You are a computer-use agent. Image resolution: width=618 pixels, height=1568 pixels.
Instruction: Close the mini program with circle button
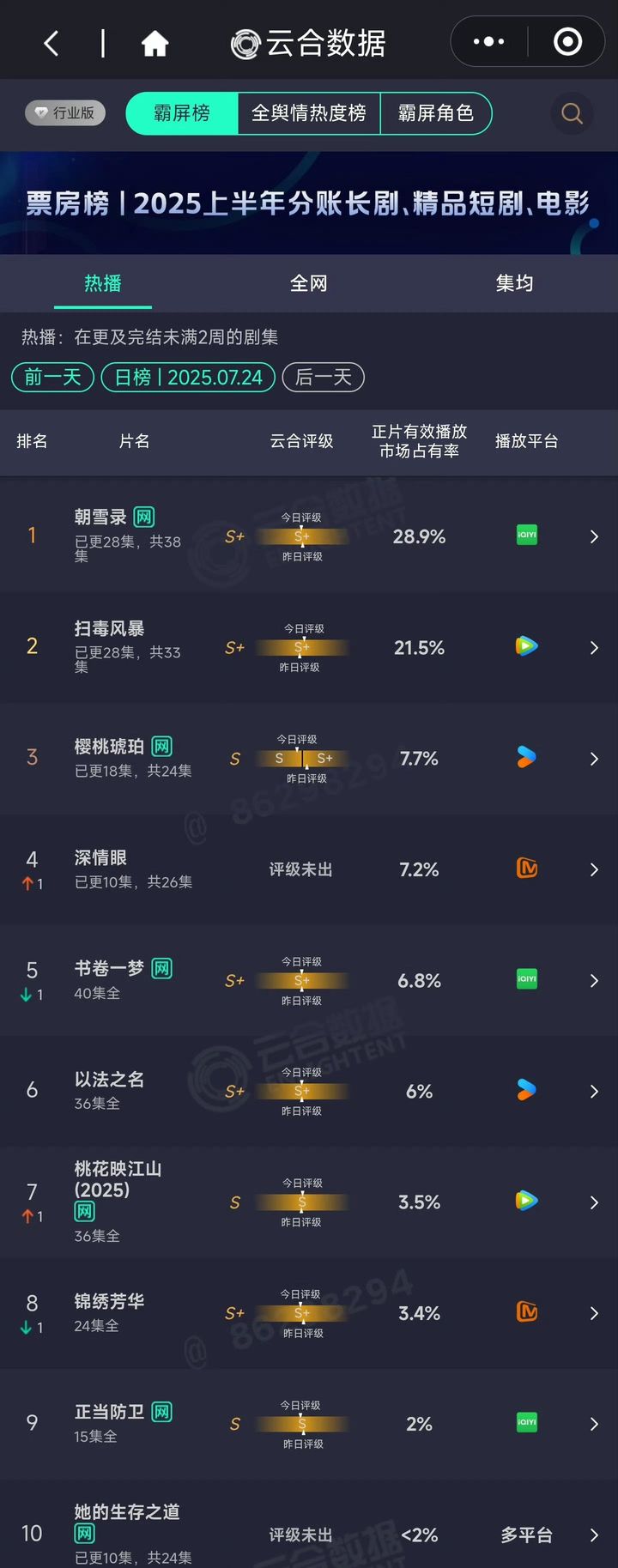coord(567,41)
